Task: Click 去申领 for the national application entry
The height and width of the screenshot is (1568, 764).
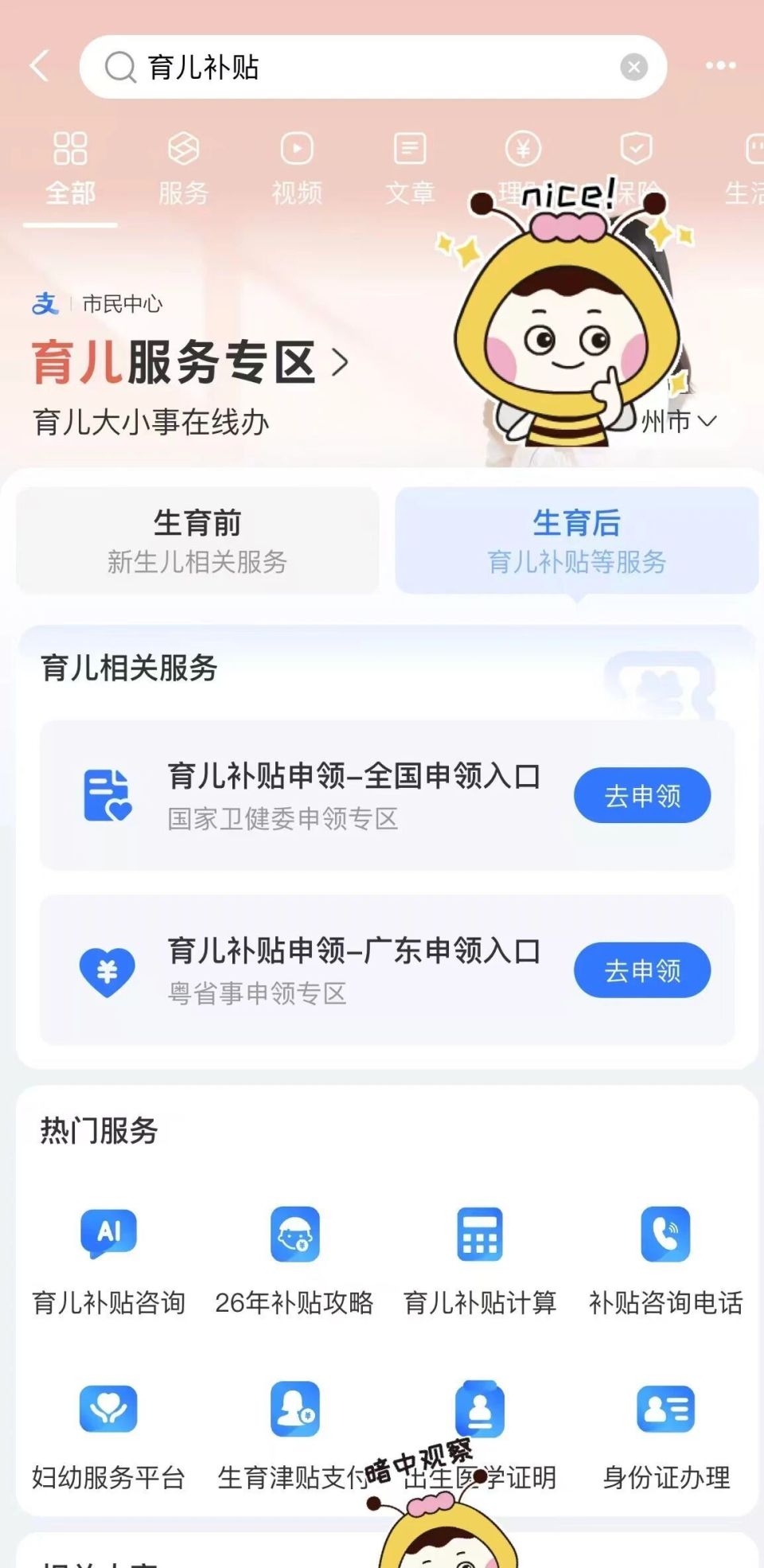Action: coord(641,794)
